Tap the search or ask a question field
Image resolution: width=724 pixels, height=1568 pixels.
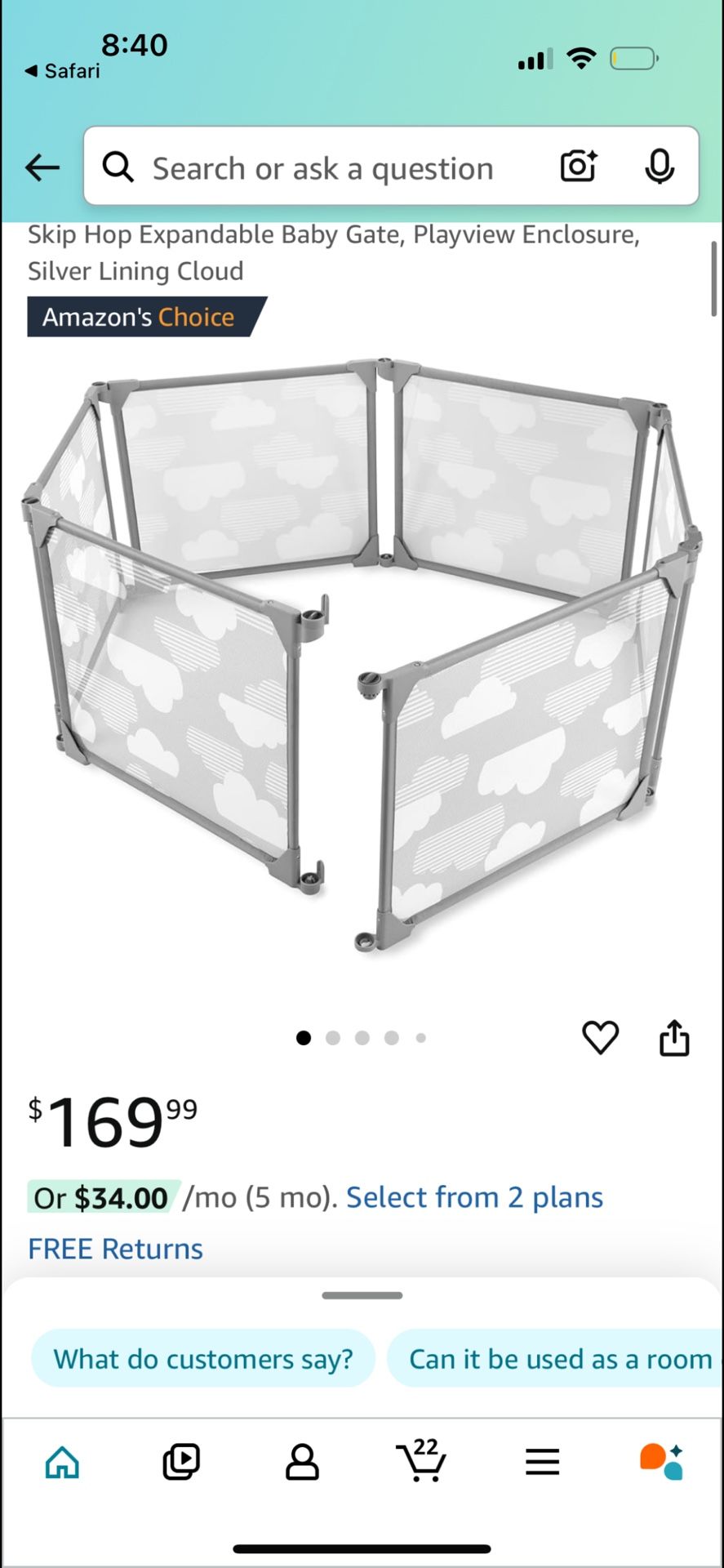click(322, 168)
